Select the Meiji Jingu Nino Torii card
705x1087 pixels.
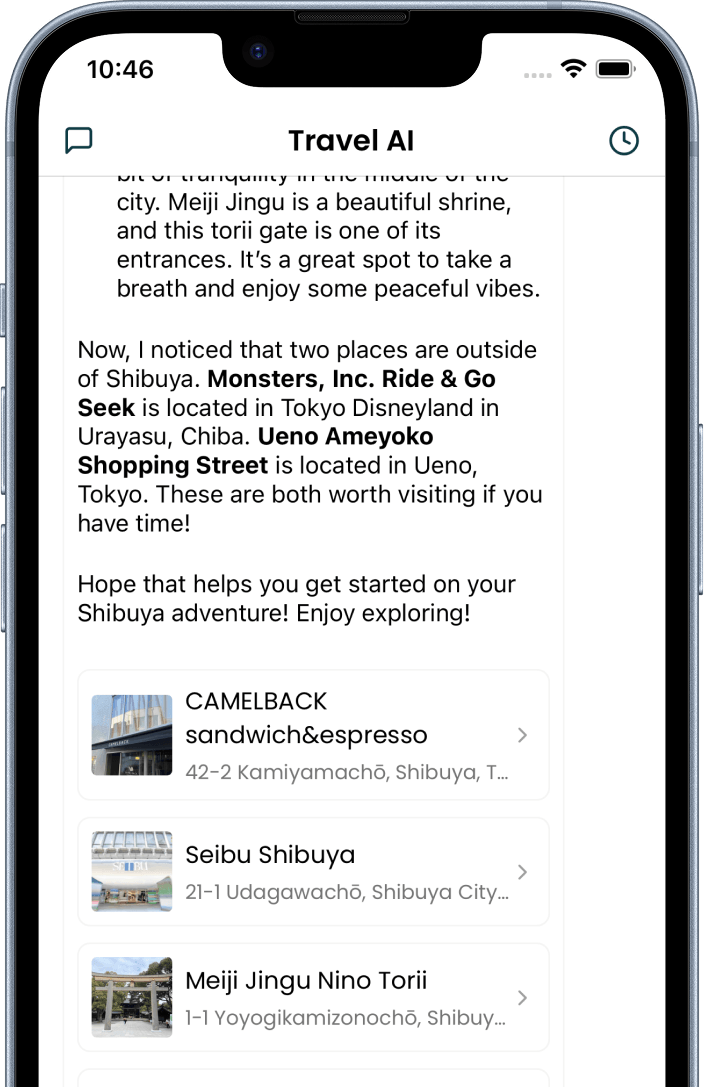coord(313,997)
